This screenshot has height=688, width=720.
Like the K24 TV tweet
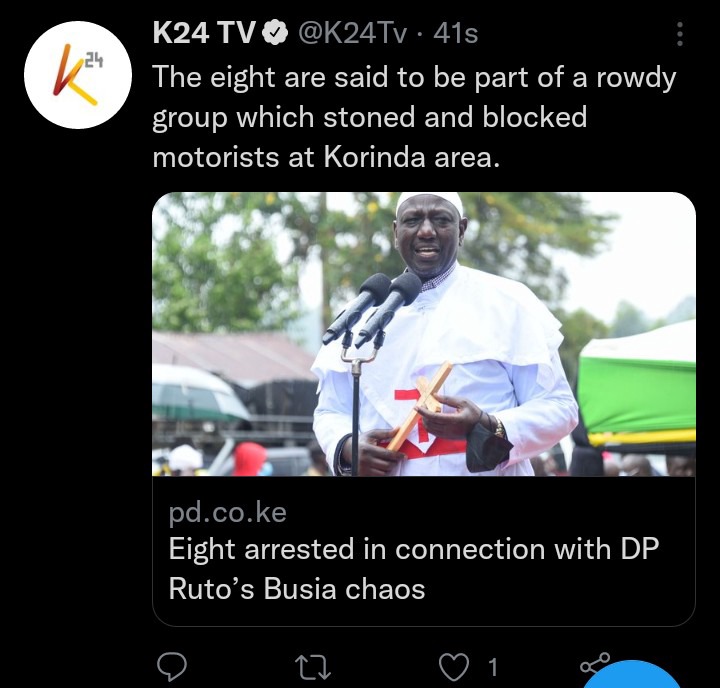[x=455, y=666]
